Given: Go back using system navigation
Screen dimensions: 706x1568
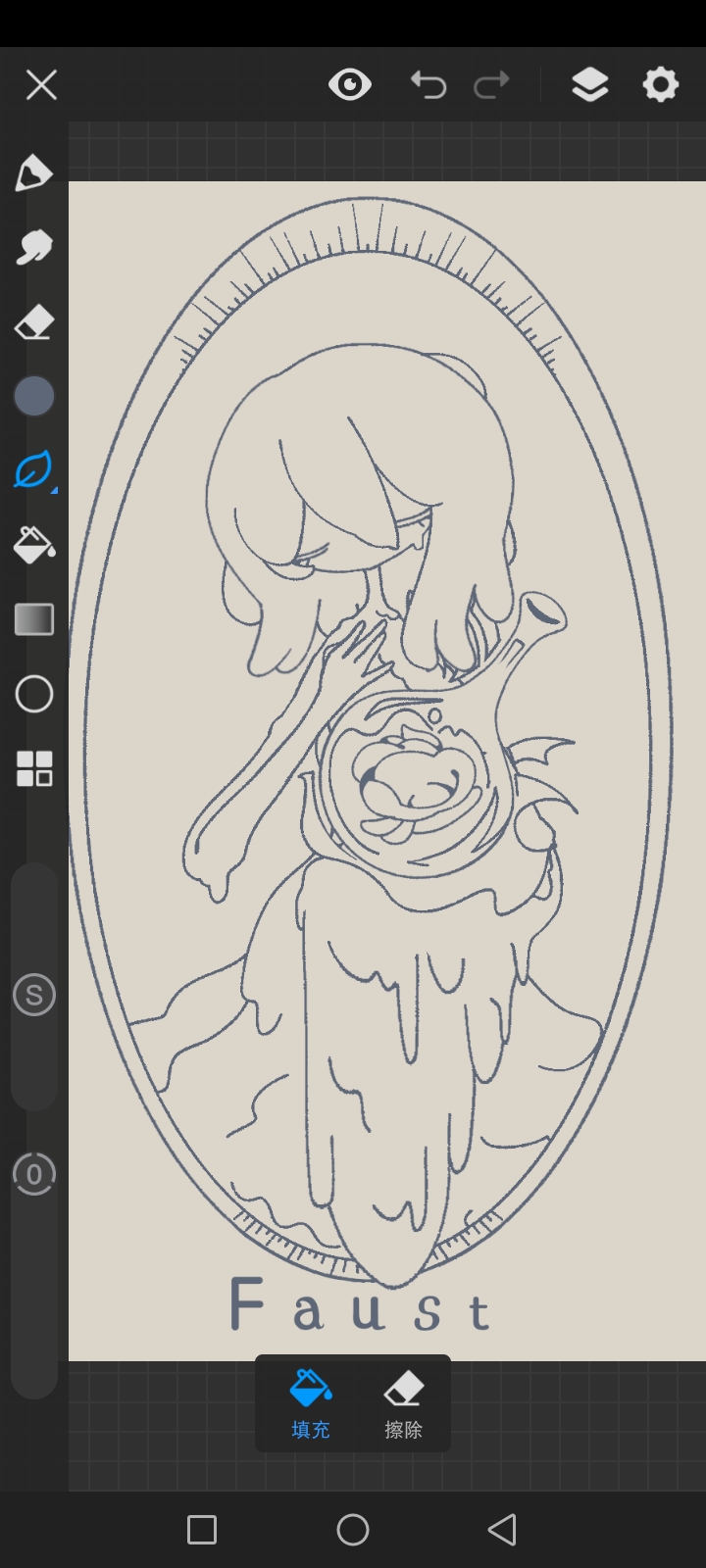Looking at the screenshot, I should pyautogui.click(x=502, y=1529).
